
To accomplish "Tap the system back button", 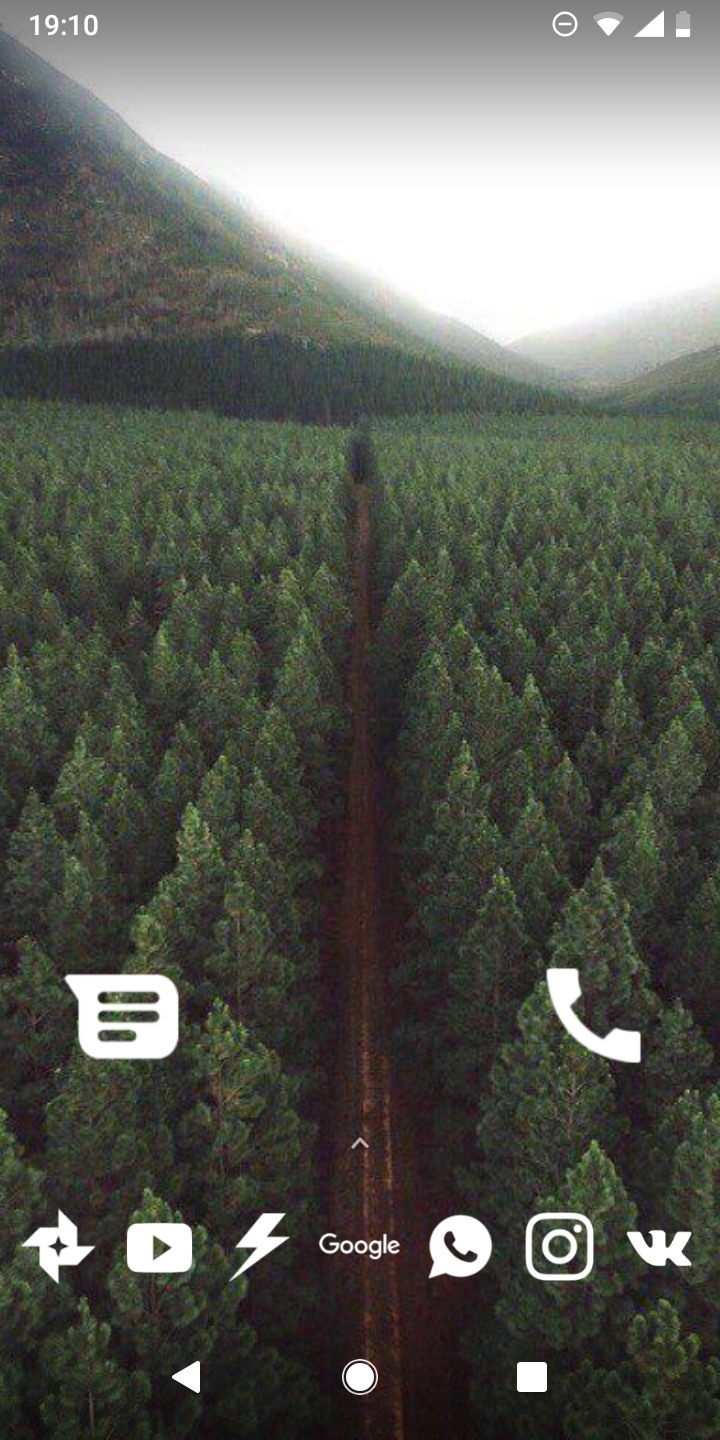I will click(186, 1377).
